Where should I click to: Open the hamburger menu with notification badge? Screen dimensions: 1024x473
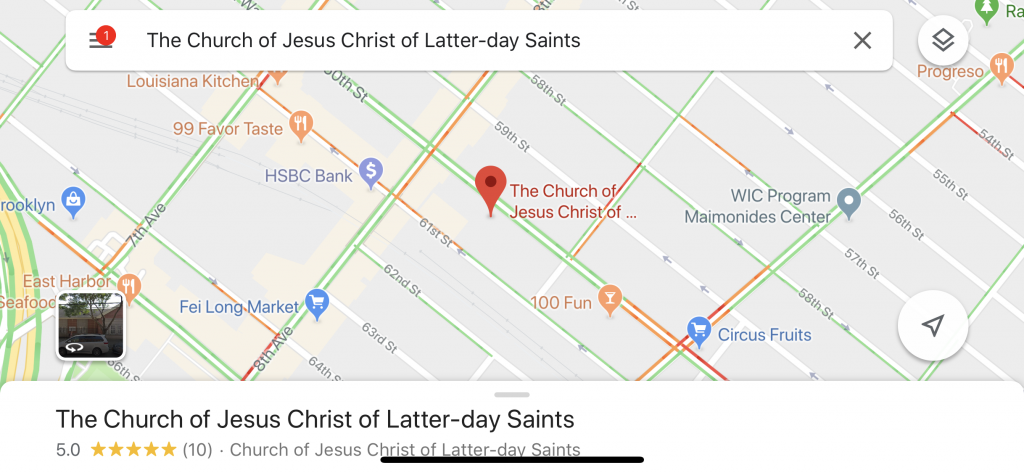(100, 40)
